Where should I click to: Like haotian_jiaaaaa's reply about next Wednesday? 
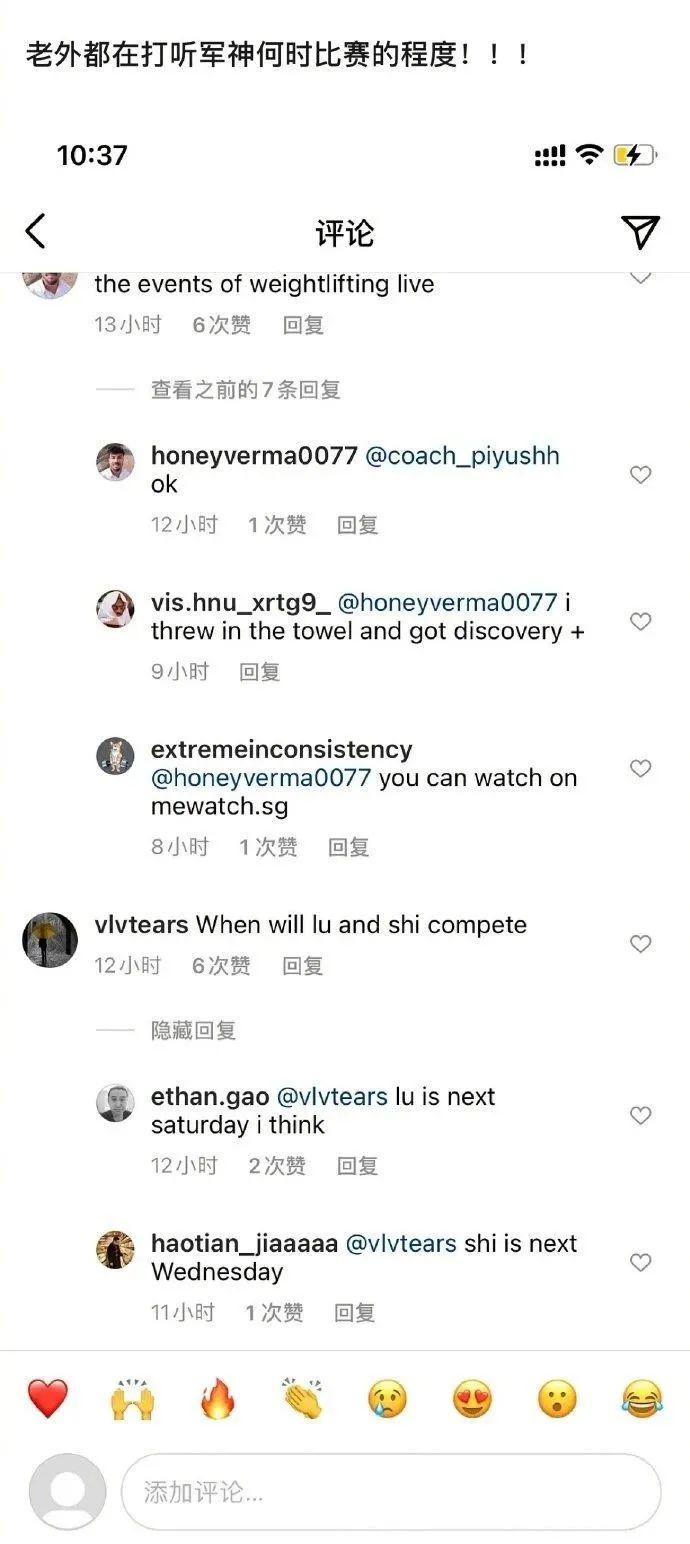640,1262
